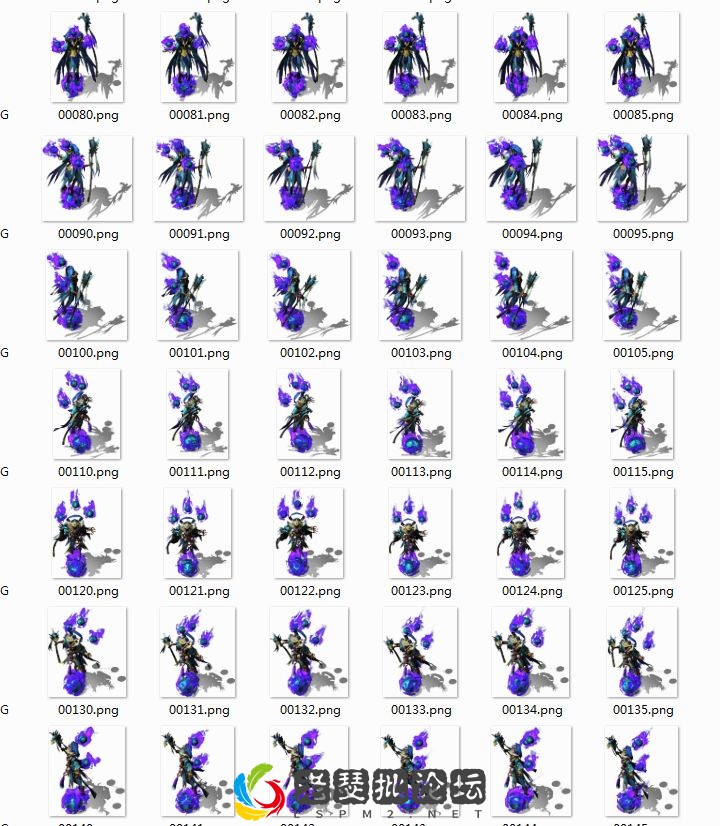Open image 00115.png
Image resolution: width=720 pixels, height=826 pixels.
tap(642, 414)
